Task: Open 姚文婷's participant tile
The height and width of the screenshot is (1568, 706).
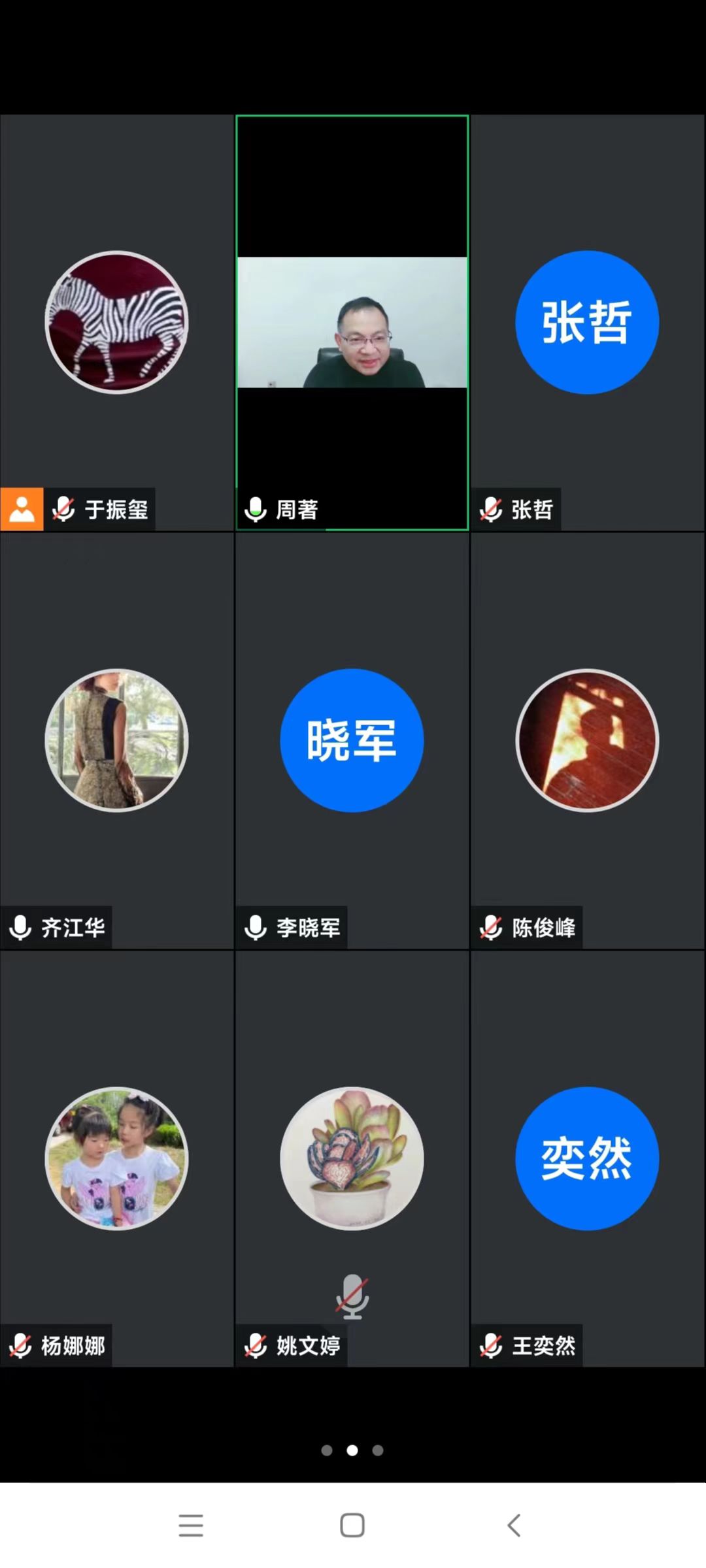Action: [352, 1158]
